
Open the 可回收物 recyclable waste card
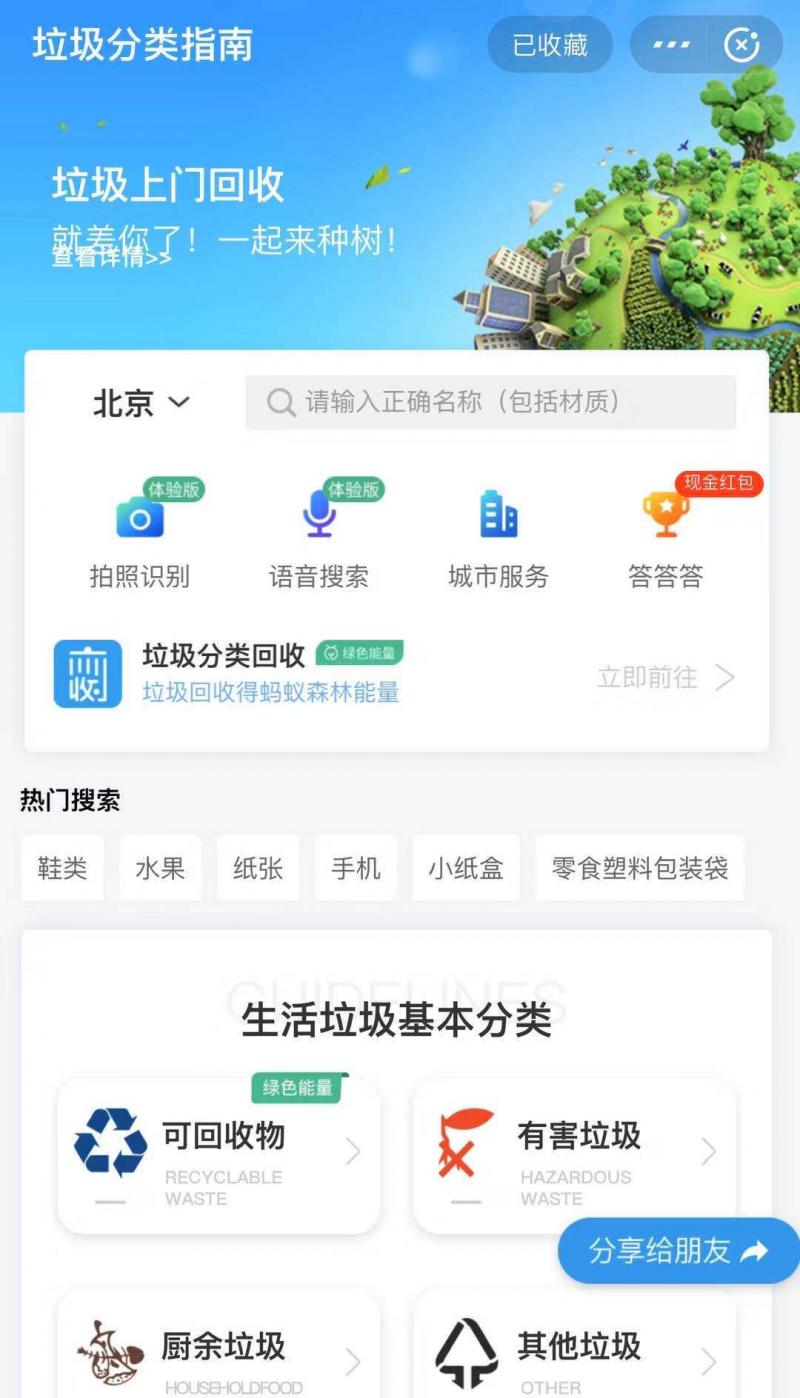219,1155
